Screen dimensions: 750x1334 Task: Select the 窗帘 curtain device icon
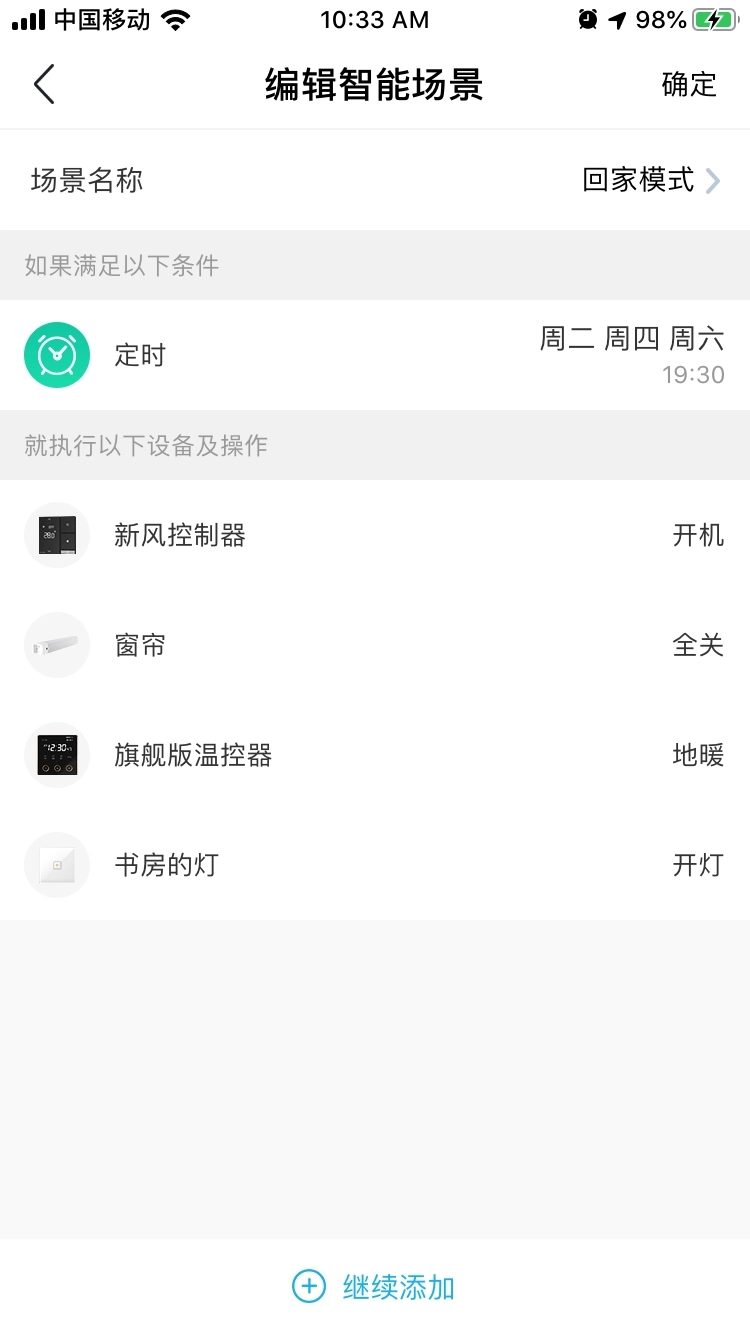(x=57, y=645)
